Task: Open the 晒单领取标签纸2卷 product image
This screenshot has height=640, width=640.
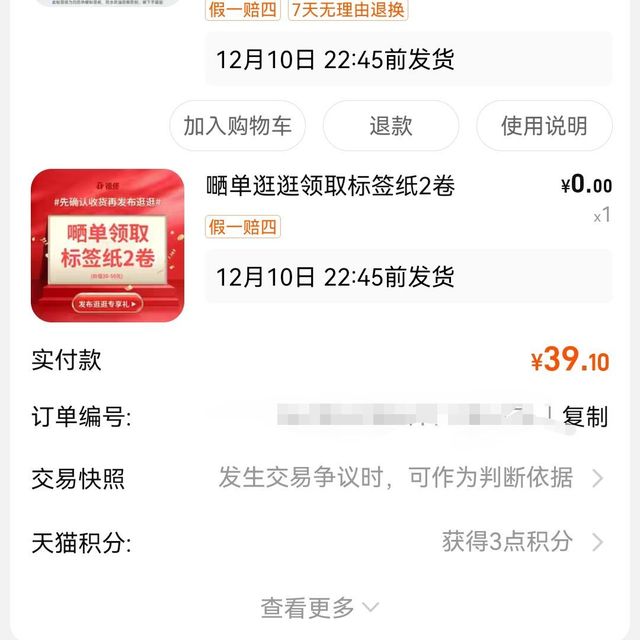Action: [108, 245]
